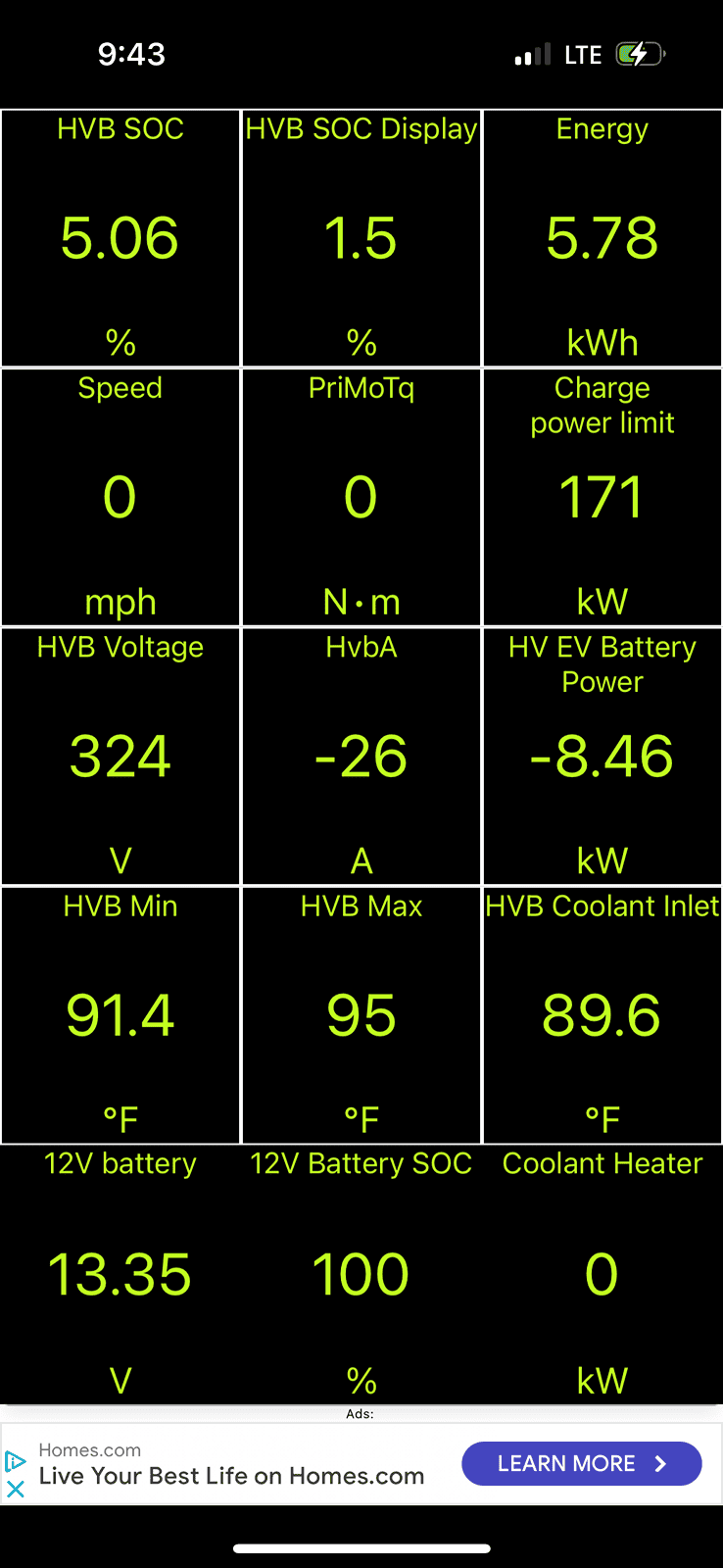Viewport: 723px width, 1568px height.
Task: Tap the LEARN MORE button in the ad
Action: click(x=581, y=1463)
